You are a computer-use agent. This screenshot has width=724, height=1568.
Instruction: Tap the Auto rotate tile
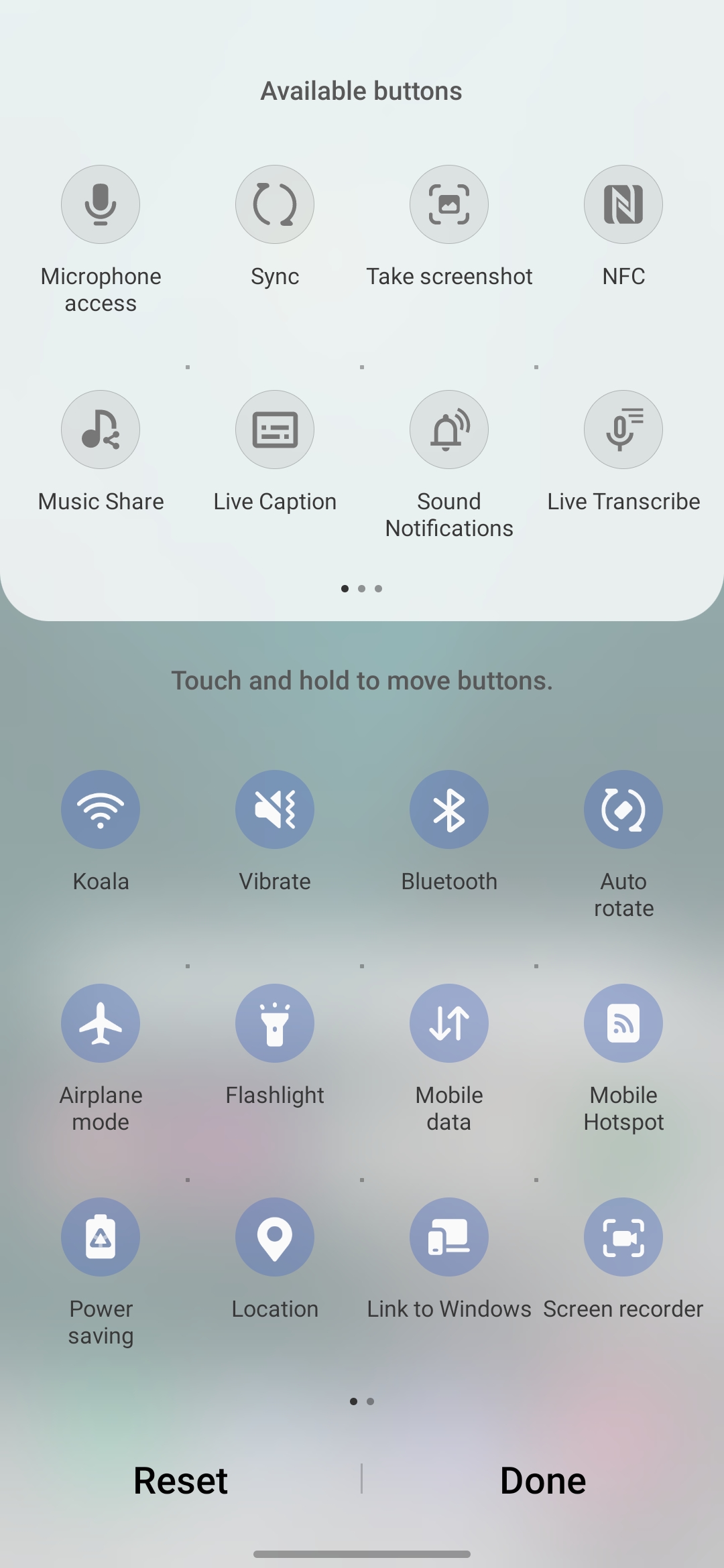(x=623, y=809)
